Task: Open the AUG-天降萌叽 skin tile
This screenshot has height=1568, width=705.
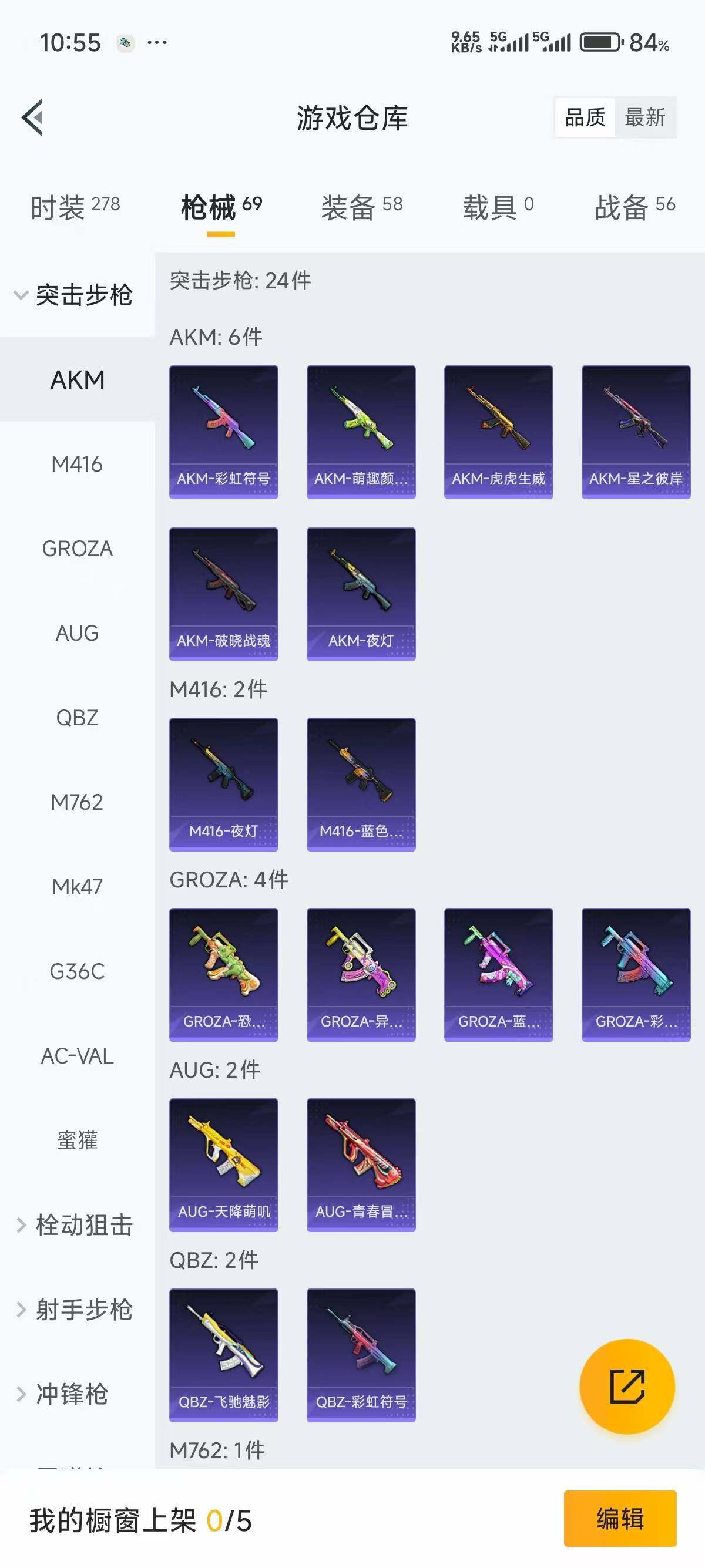Action: [223, 1165]
